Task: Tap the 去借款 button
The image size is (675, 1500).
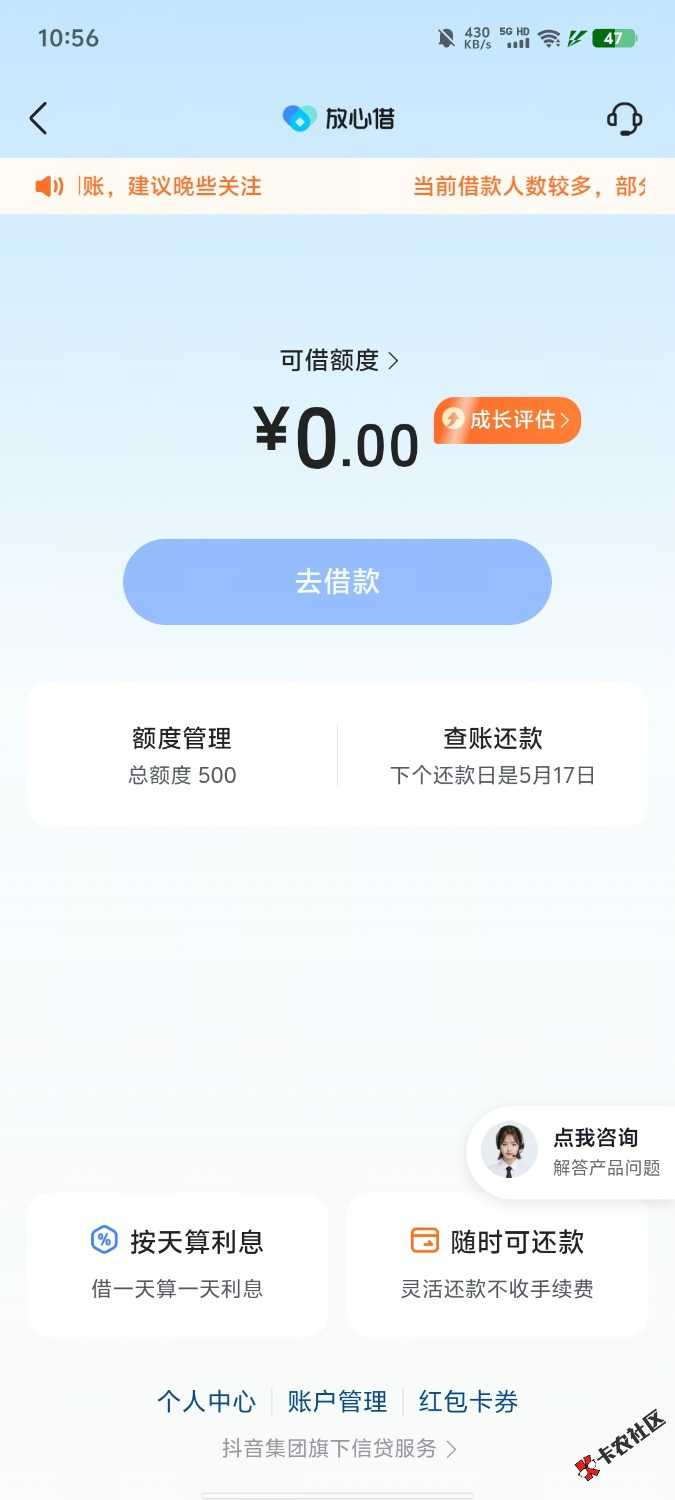Action: pos(337,582)
